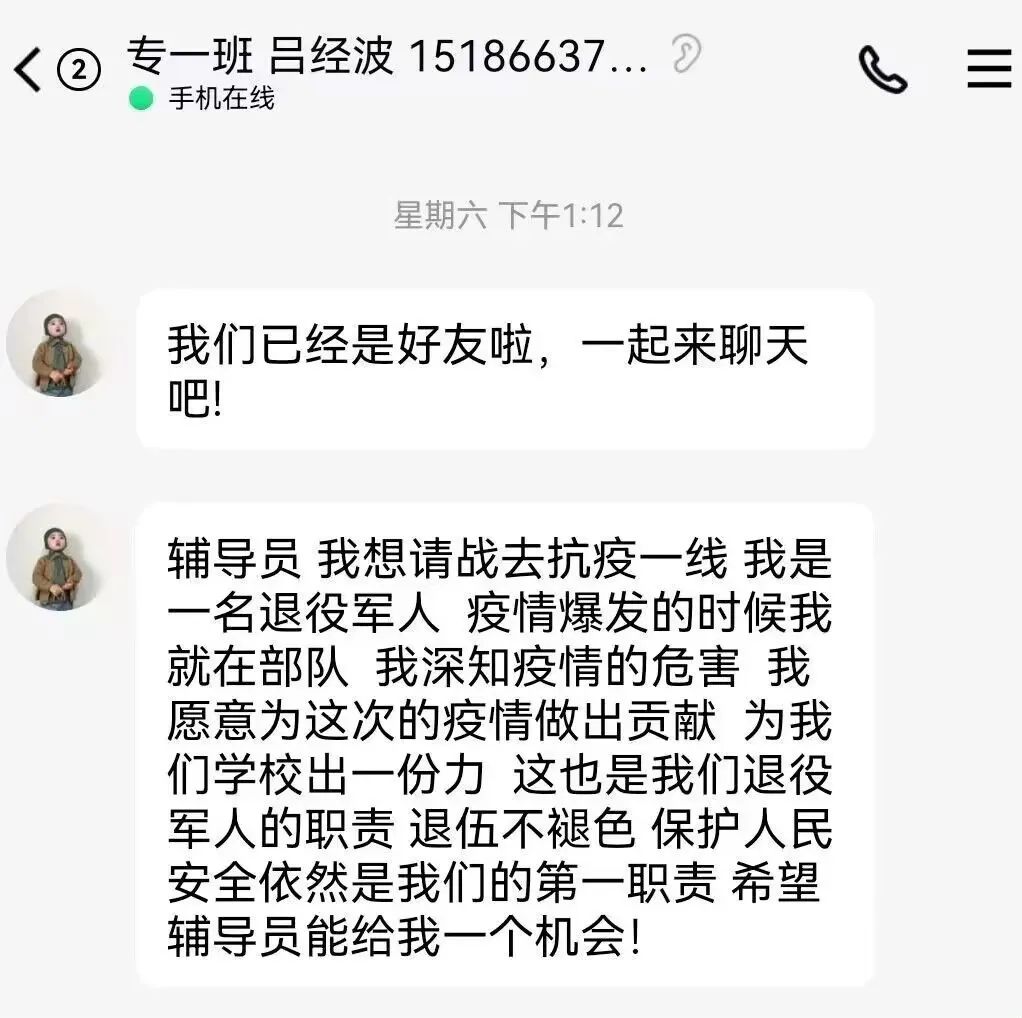Start a voice call with 吕经波

tap(882, 69)
